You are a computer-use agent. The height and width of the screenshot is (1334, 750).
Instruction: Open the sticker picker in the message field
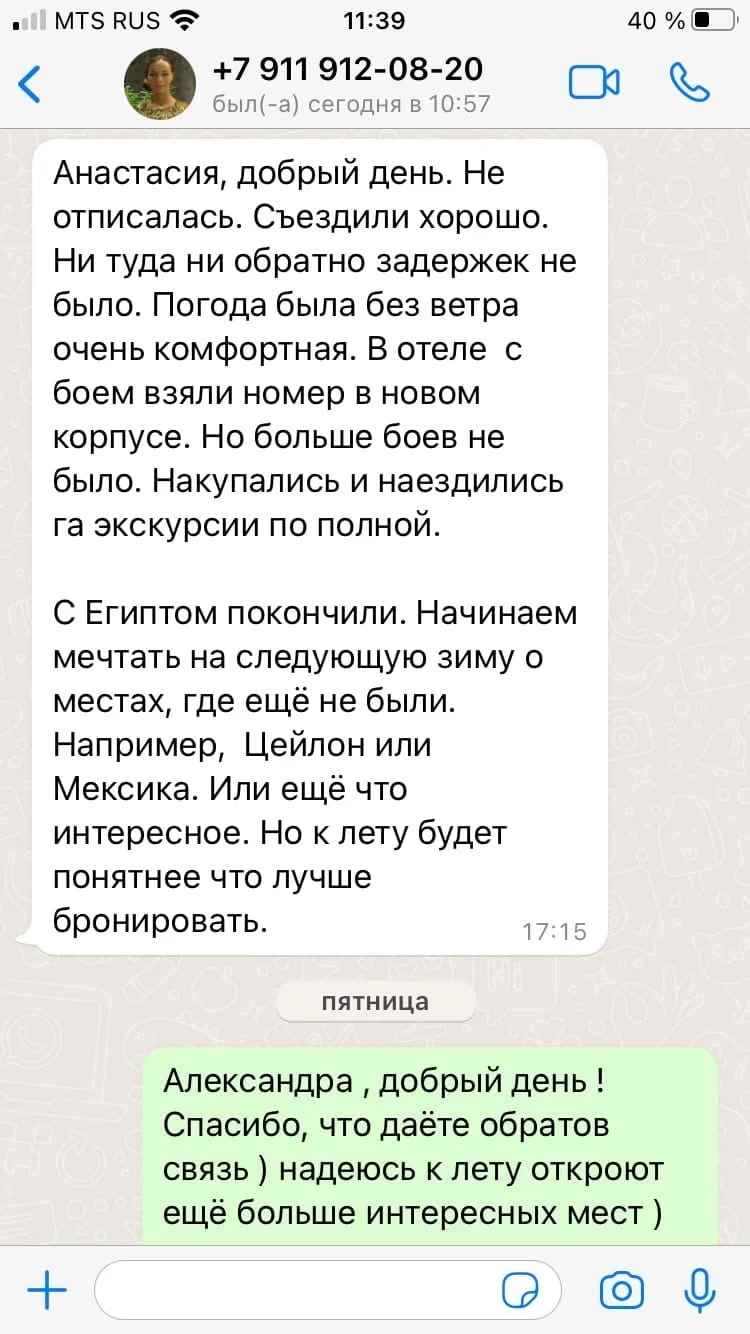tap(520, 1290)
